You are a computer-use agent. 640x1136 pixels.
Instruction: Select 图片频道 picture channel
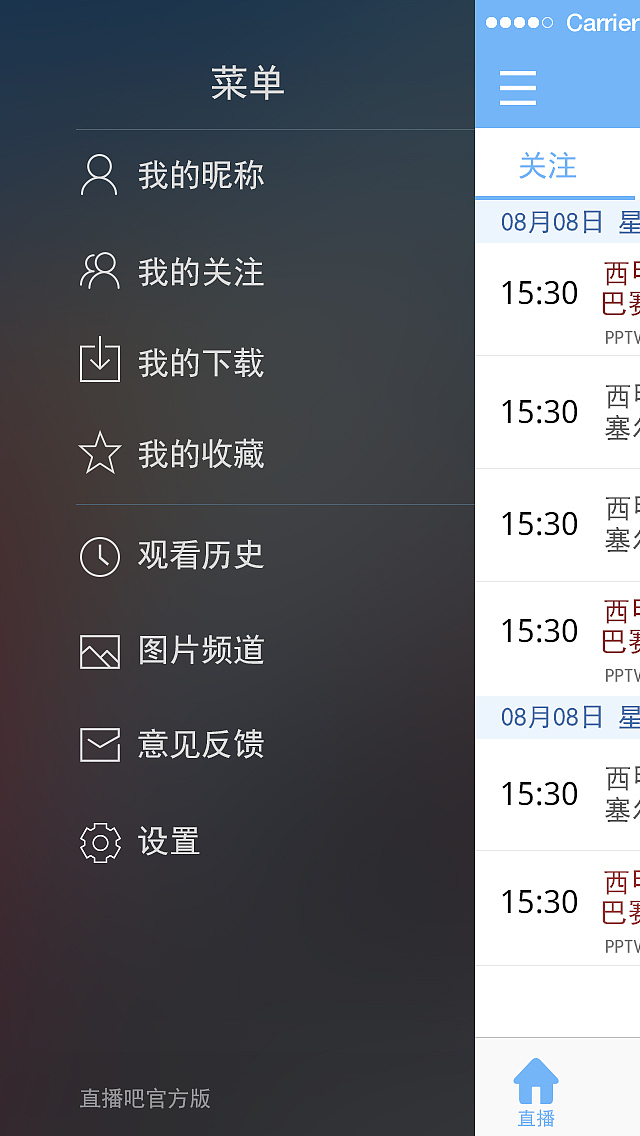coord(200,651)
